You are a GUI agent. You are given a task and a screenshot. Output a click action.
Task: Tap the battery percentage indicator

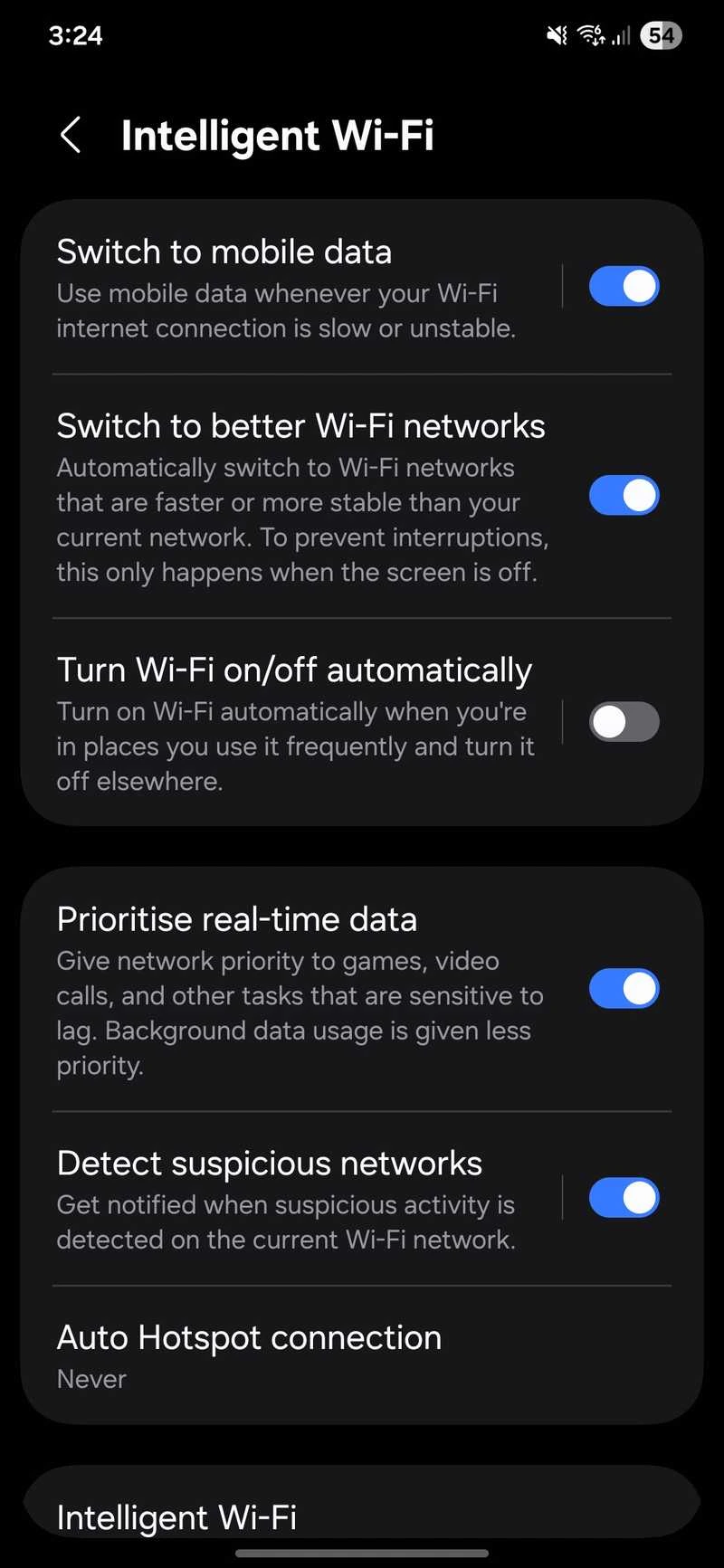661,35
